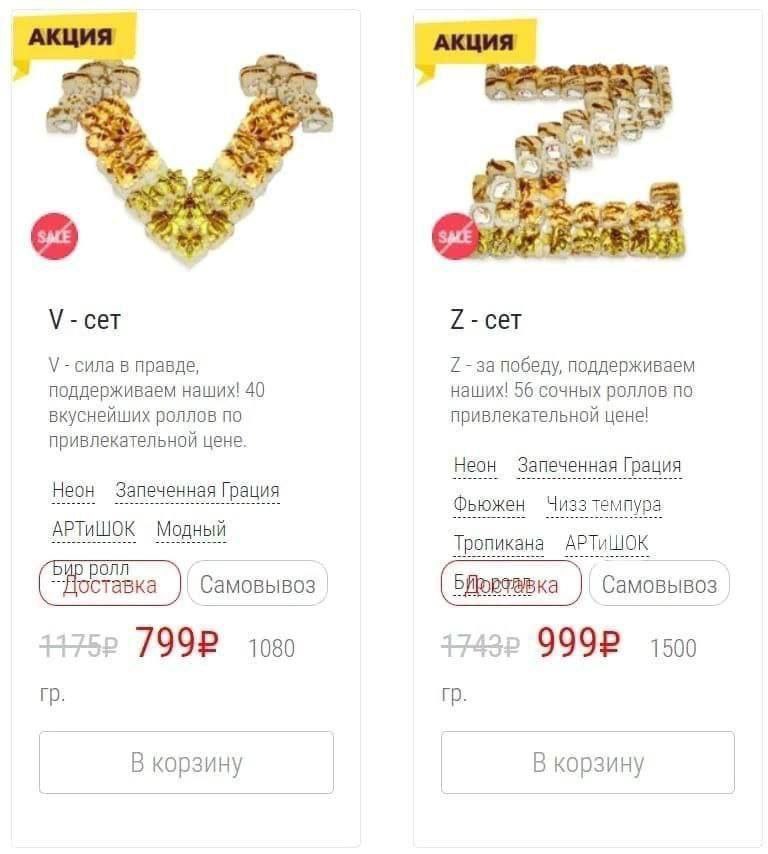Image resolution: width=768 pixels, height=854 pixels.
Task: Open Запеченная Грация link in Z - сет
Action: coord(598,465)
